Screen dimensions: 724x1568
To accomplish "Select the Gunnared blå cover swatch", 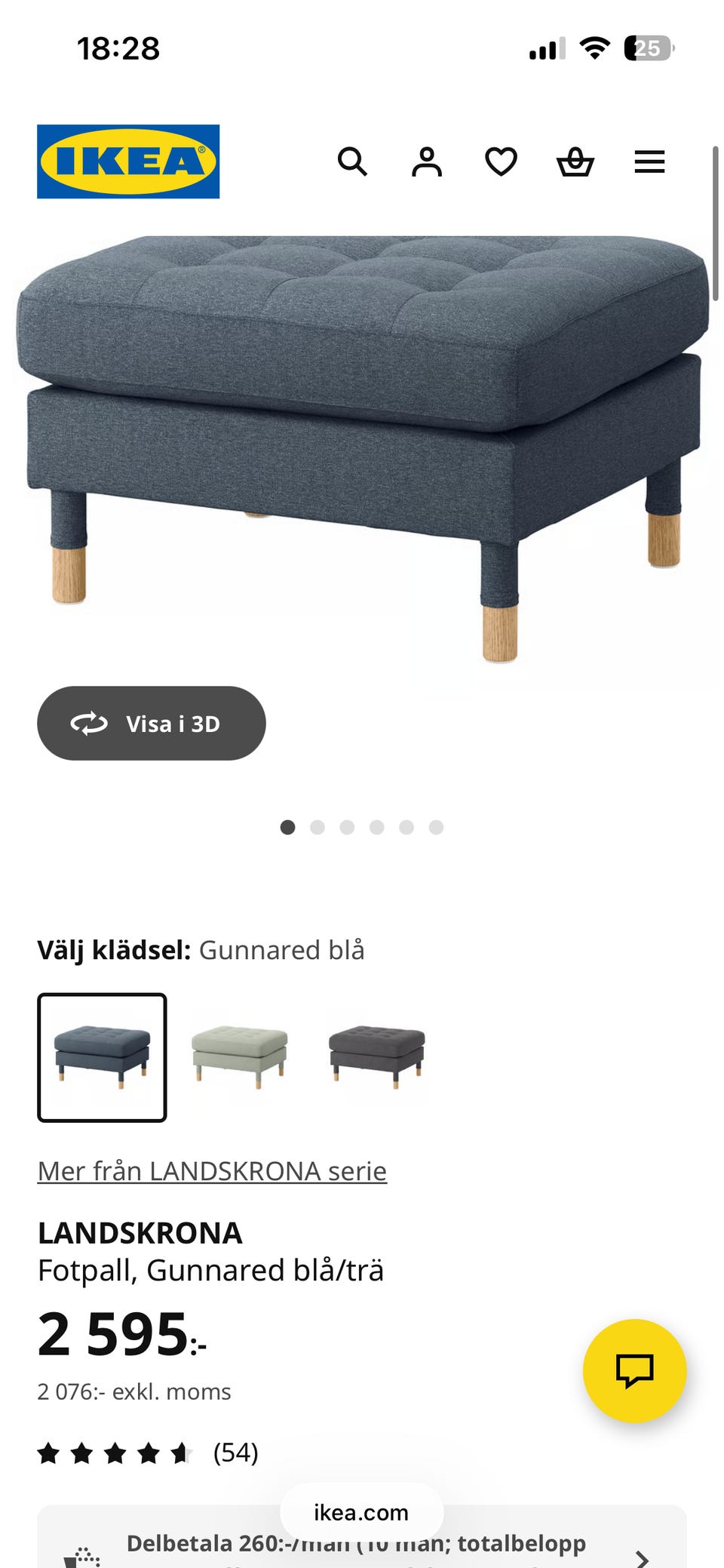I will 102,1057.
